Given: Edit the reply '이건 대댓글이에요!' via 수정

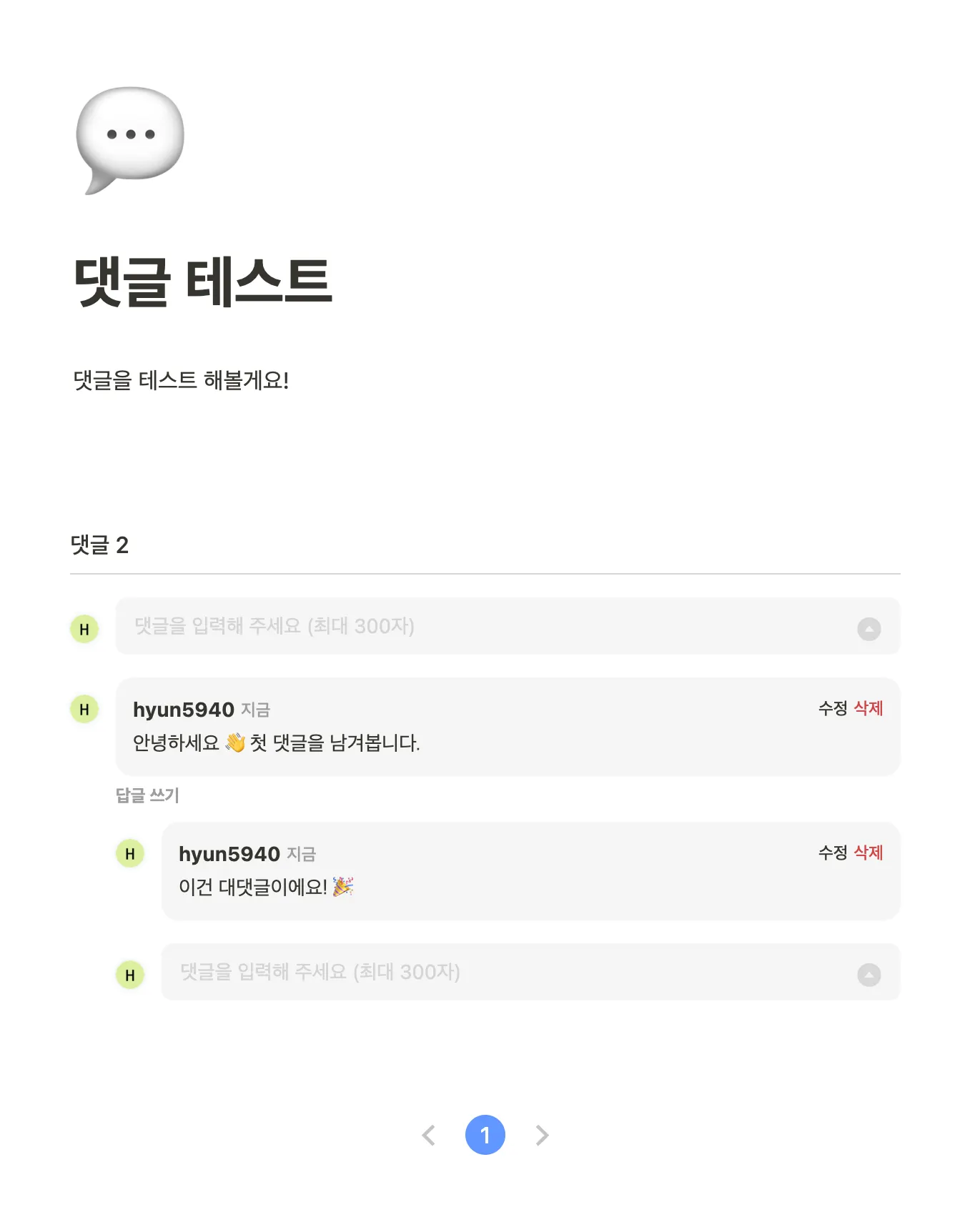Looking at the screenshot, I should click(832, 853).
